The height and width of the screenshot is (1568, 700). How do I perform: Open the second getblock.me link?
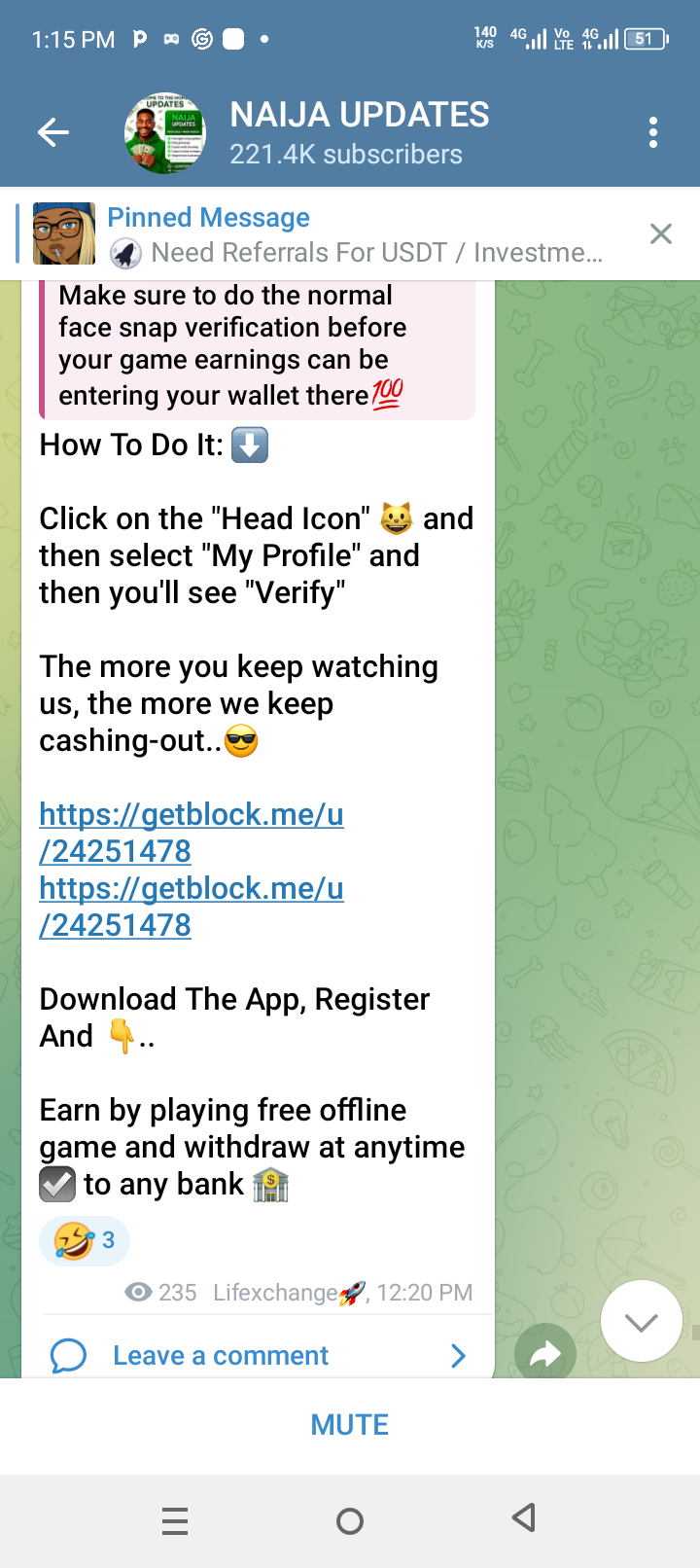[191, 906]
